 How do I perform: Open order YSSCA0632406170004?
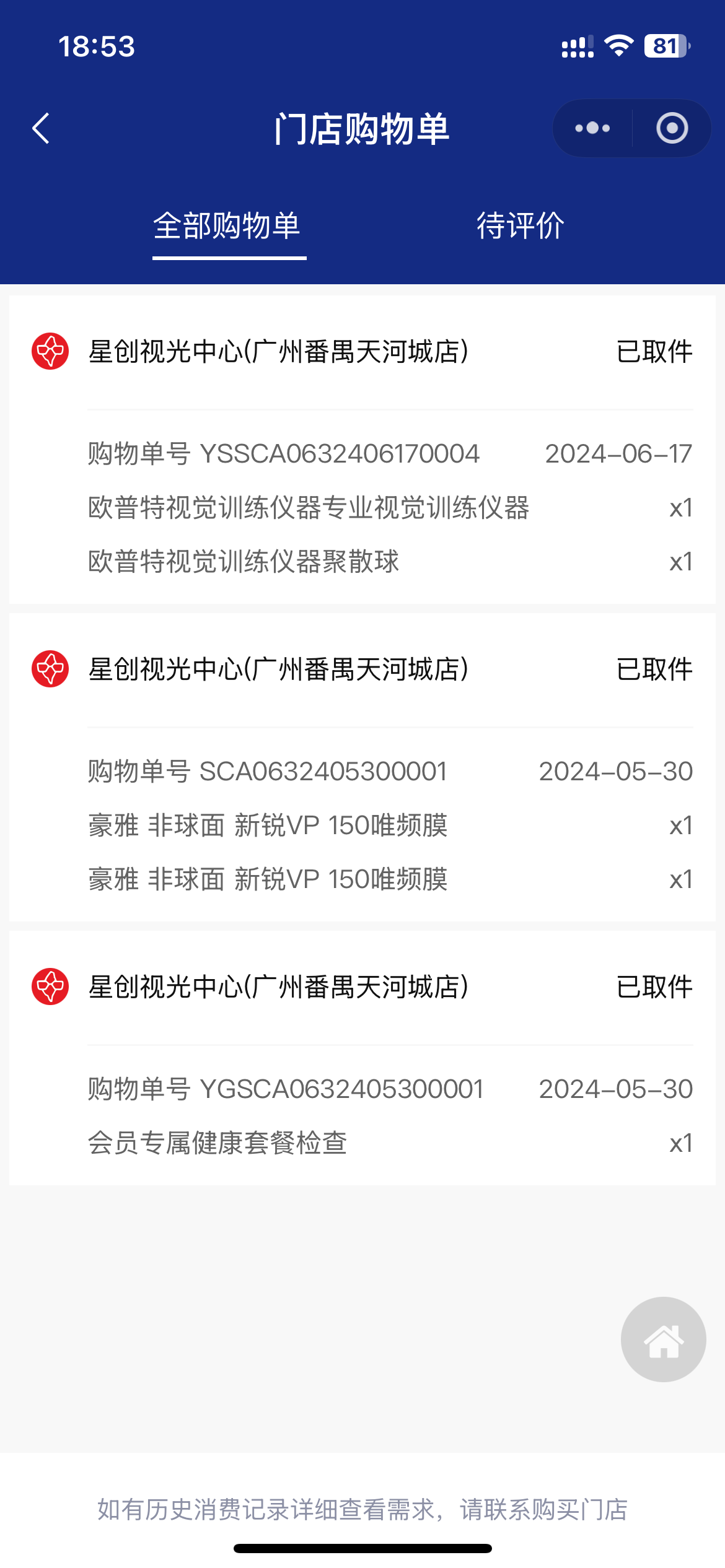coord(362,450)
